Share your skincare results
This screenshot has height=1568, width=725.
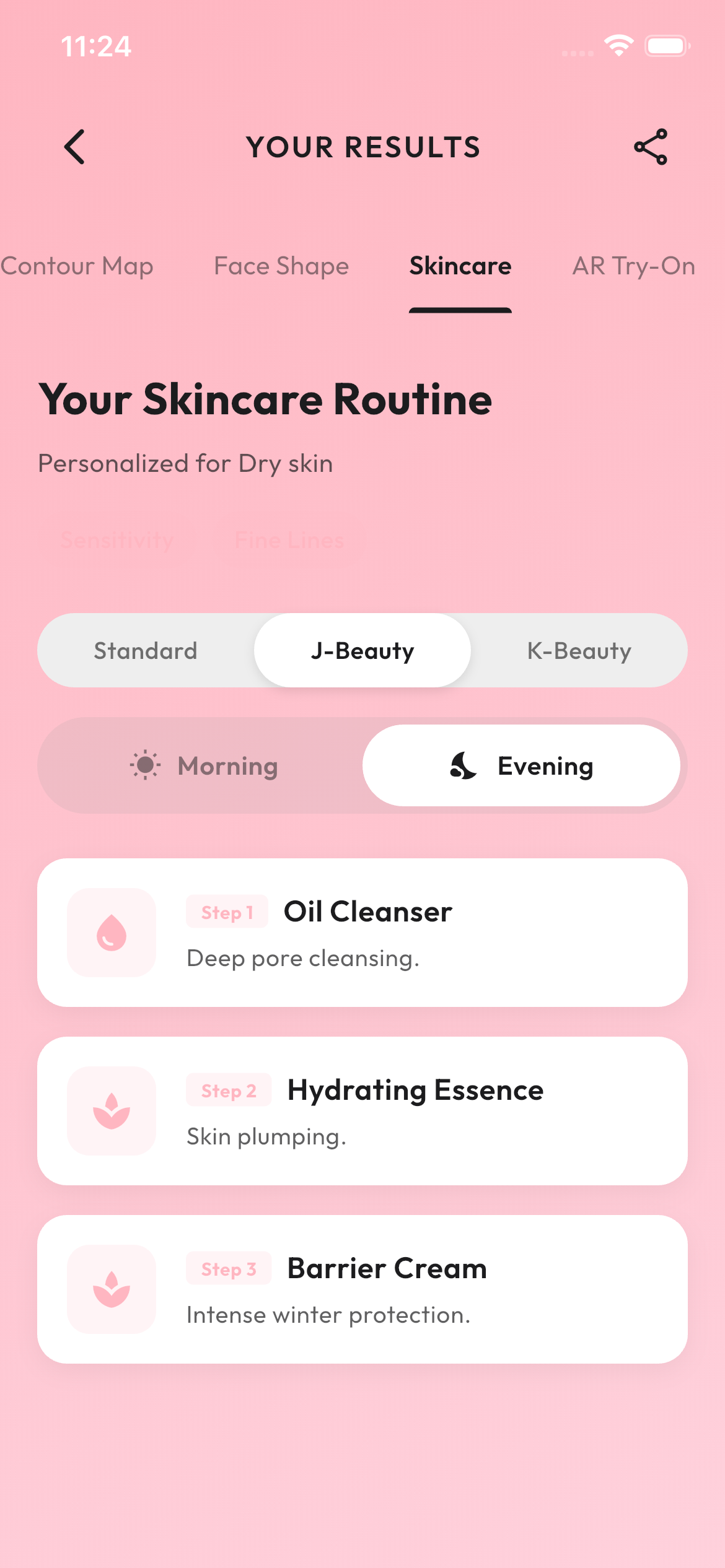(x=651, y=147)
